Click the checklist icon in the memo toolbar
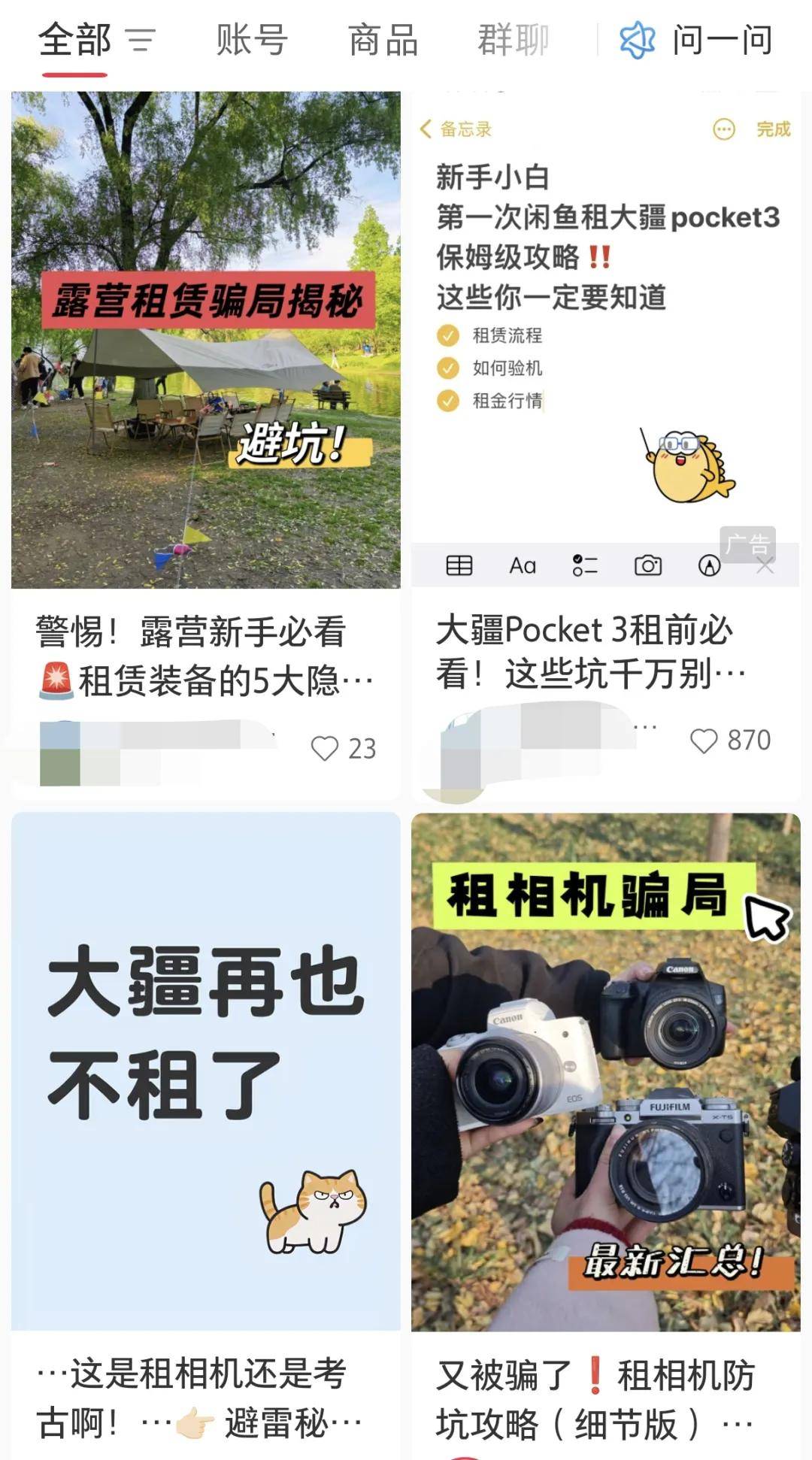Screen dimensions: 812x1460 pos(585,565)
